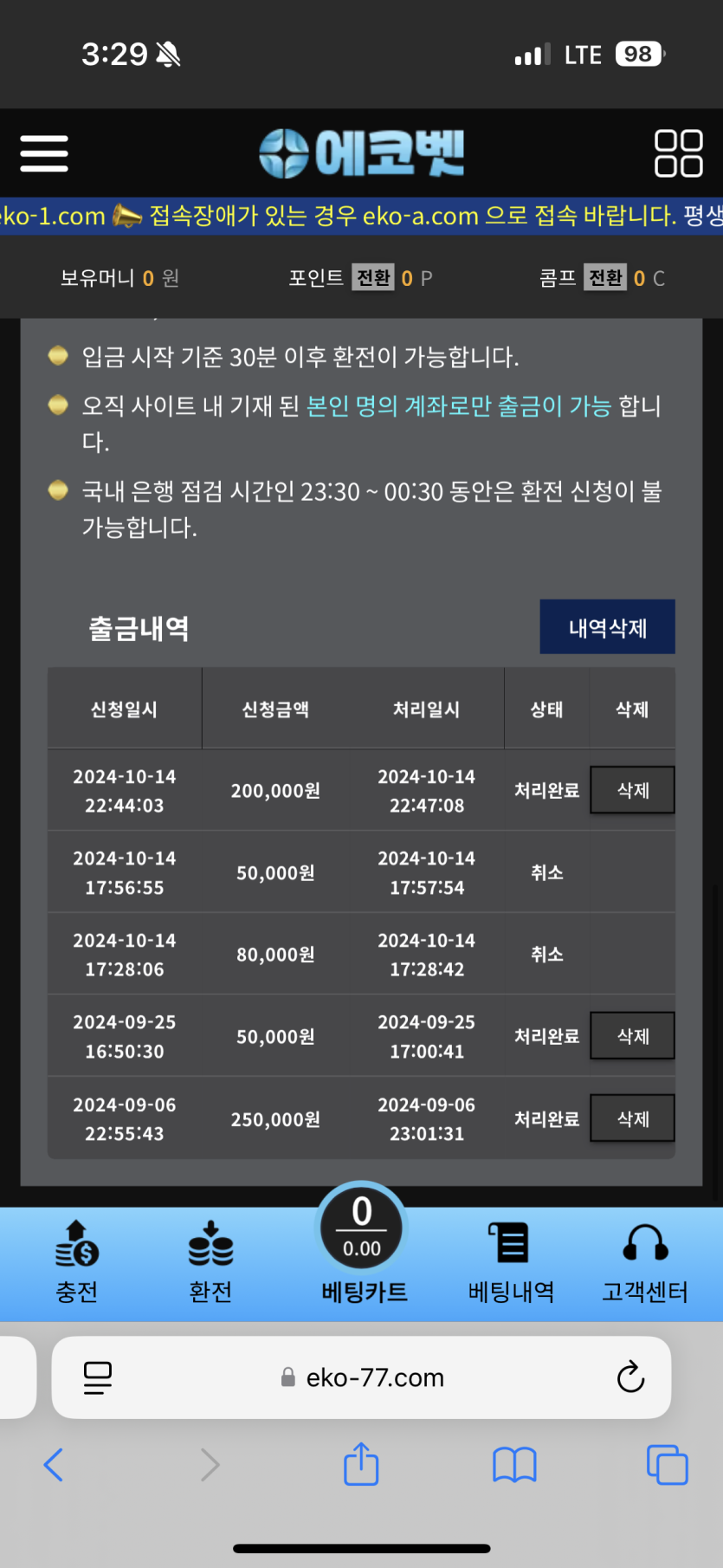The width and height of the screenshot is (723, 1568).
Task: Delete the 250,000원 withdrawal record
Action: coord(632,1118)
